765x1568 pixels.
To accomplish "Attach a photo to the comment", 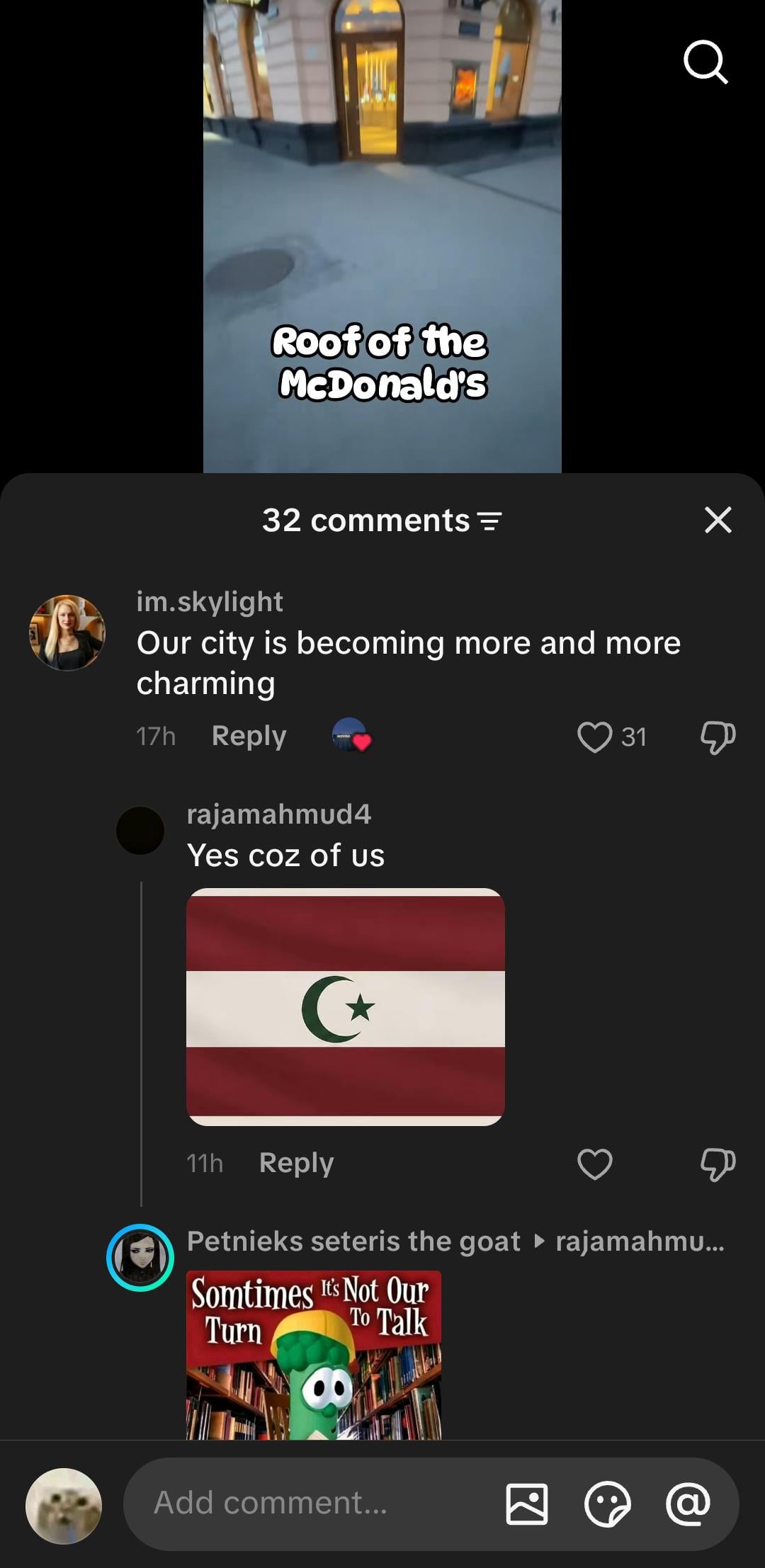I will [x=527, y=1503].
